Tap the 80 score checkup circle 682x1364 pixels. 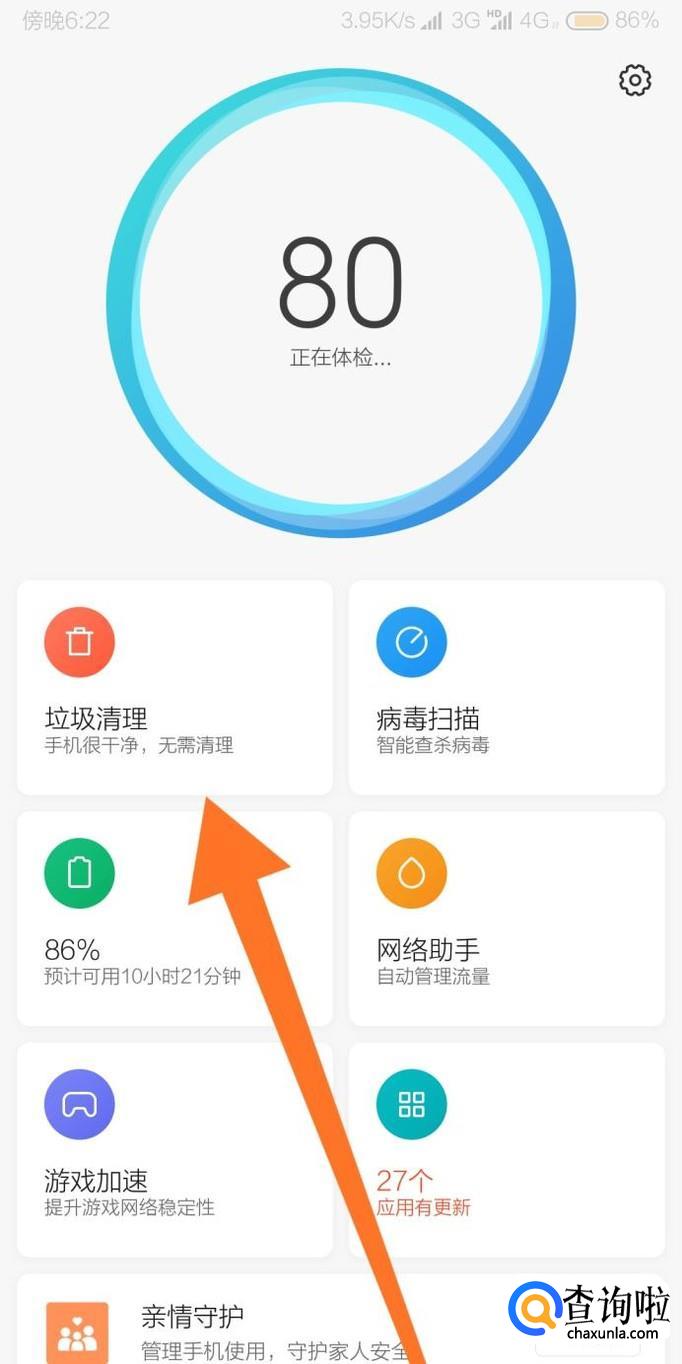341,303
